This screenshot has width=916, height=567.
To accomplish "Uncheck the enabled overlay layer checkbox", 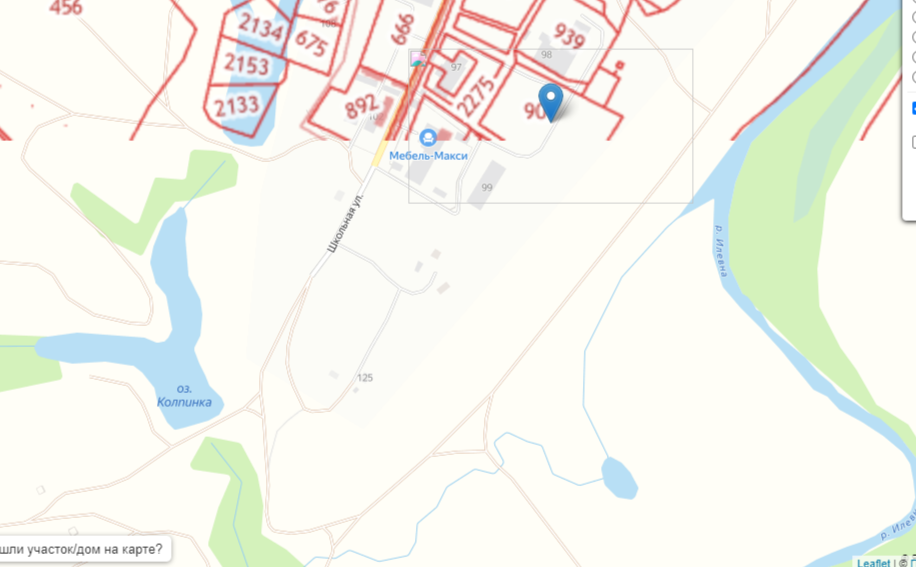I will [x=913, y=108].
